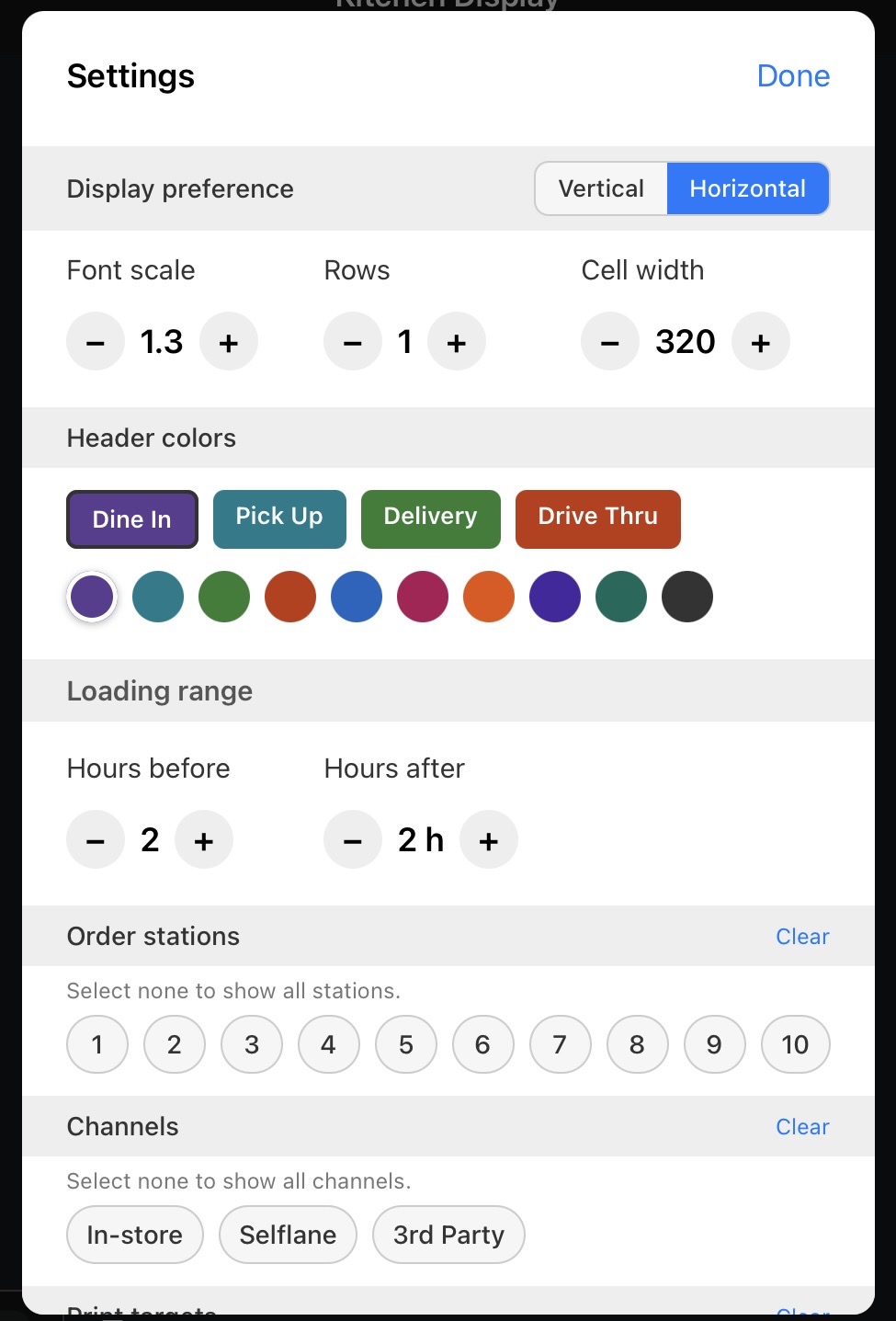Clear the selected order stations
This screenshot has height=1321, width=896.
[802, 937]
